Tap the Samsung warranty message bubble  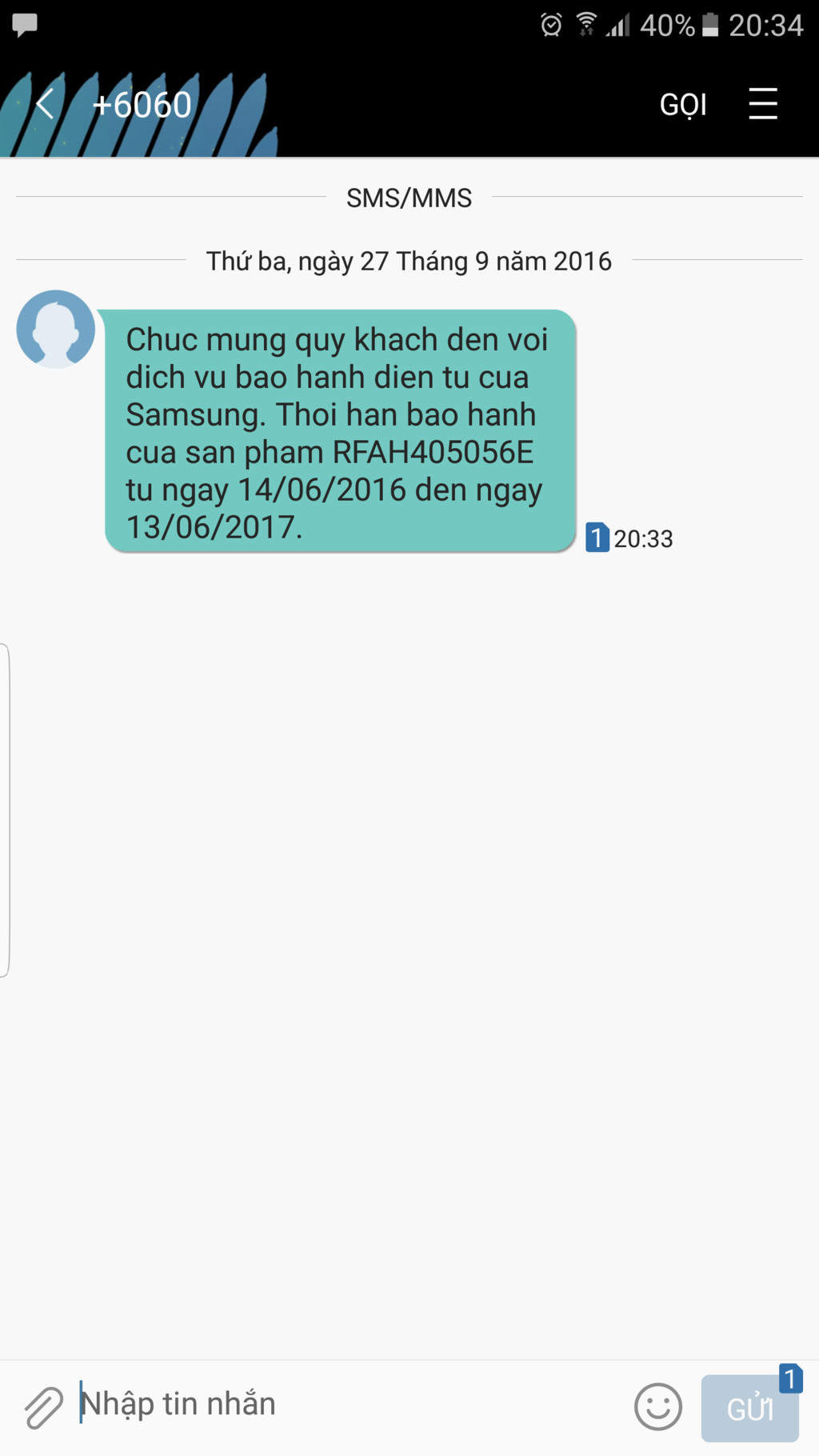click(341, 431)
